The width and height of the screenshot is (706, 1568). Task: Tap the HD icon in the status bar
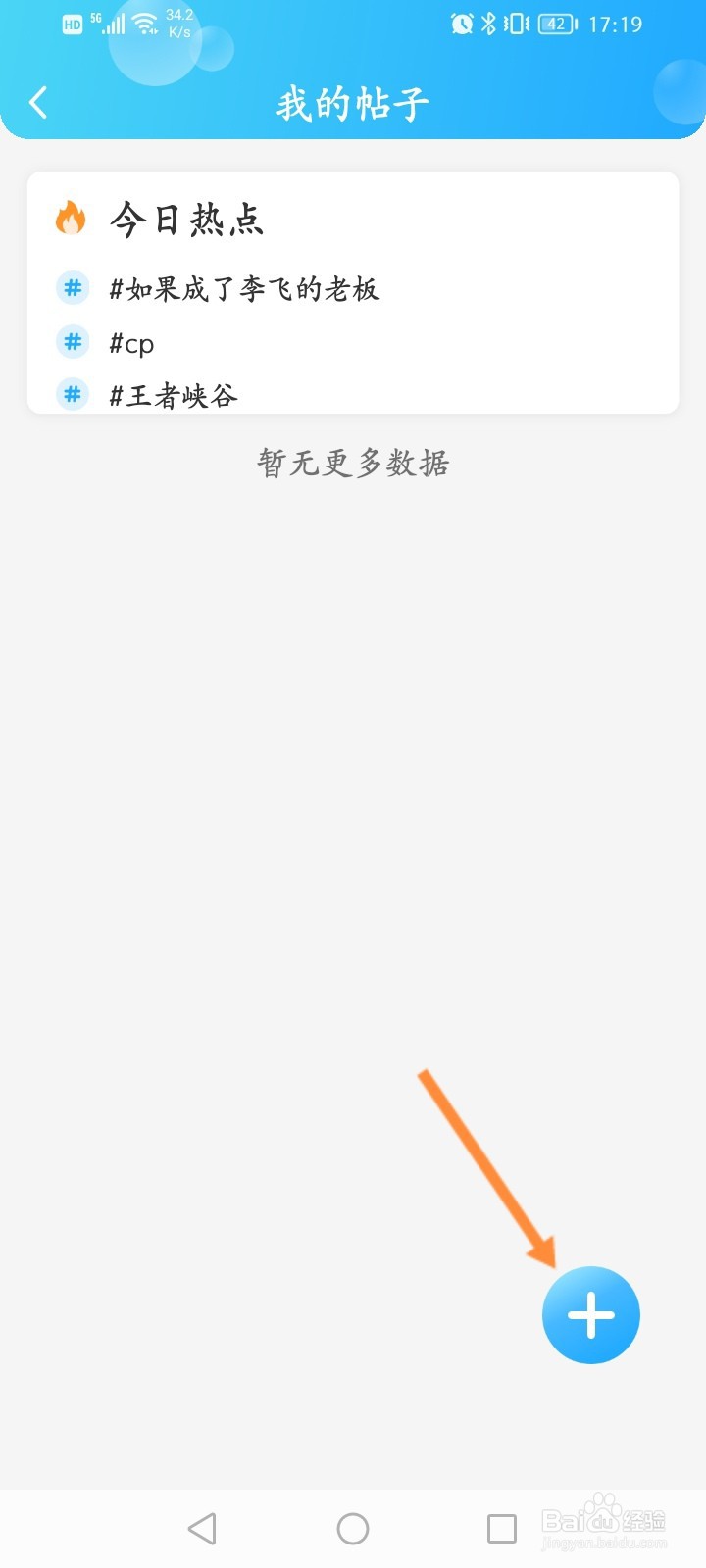71,24
